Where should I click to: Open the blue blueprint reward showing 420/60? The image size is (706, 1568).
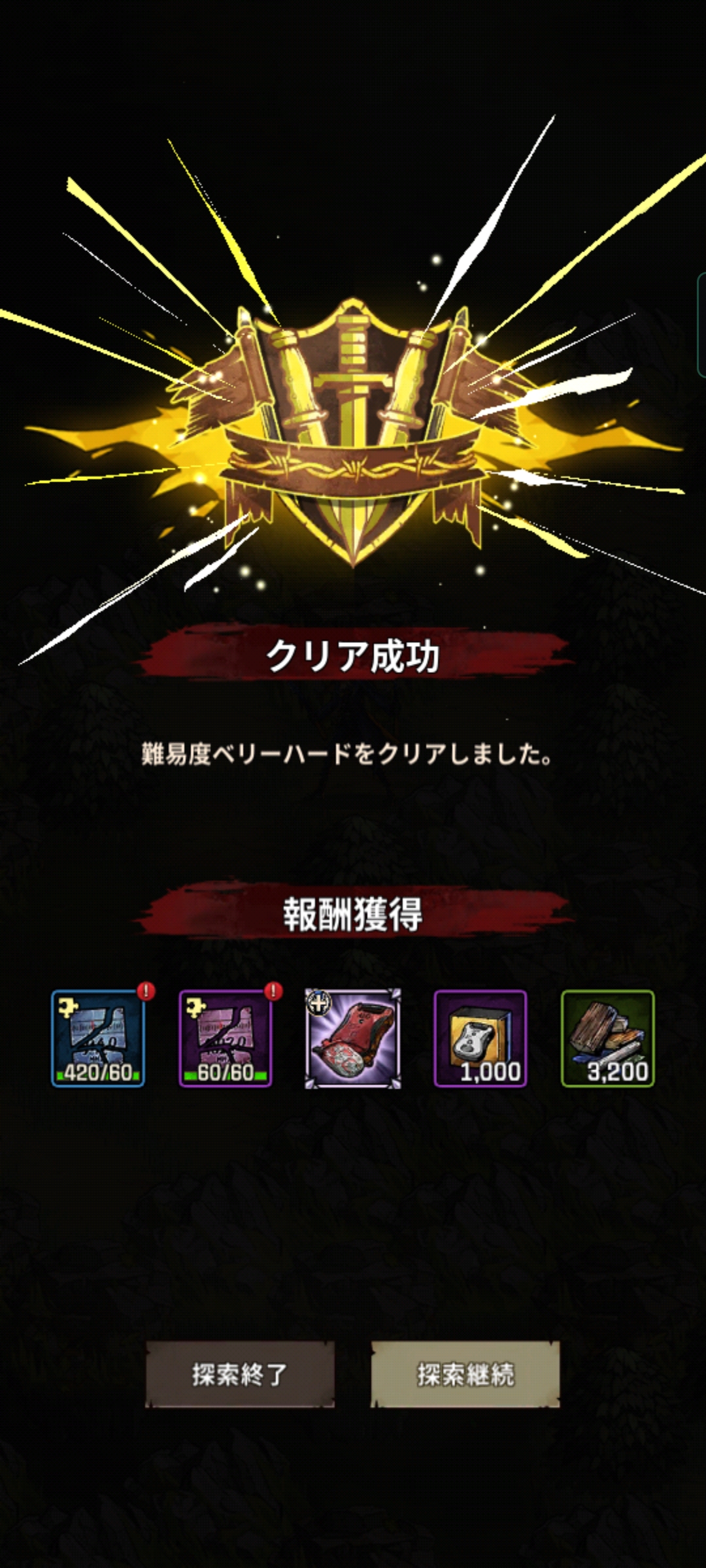click(98, 1039)
